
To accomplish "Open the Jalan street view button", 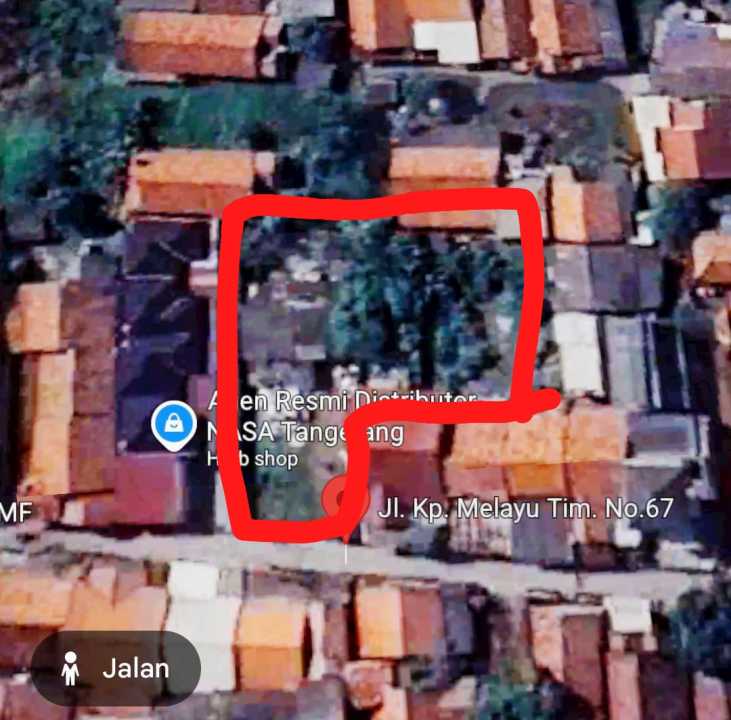I will point(115,669).
